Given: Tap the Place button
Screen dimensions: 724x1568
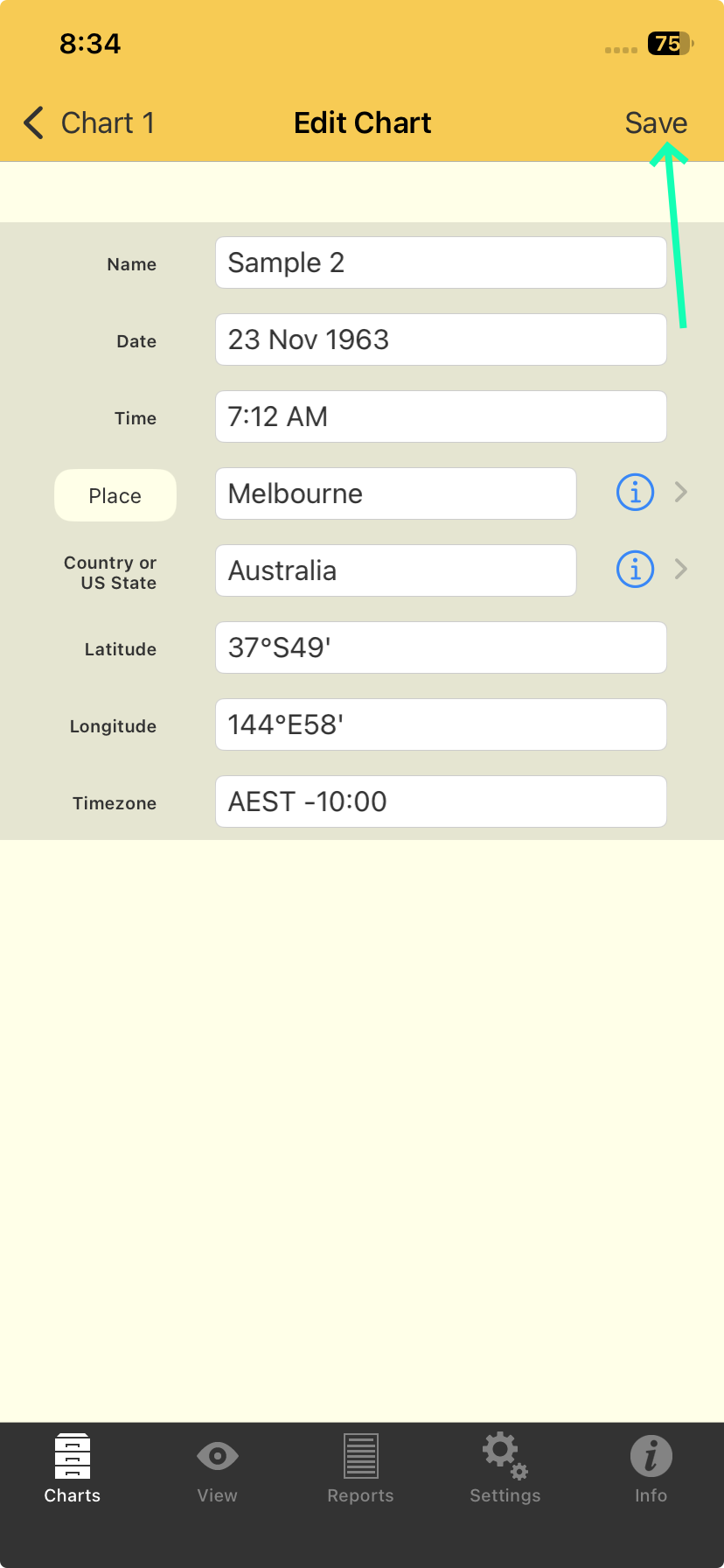Looking at the screenshot, I should [115, 495].
